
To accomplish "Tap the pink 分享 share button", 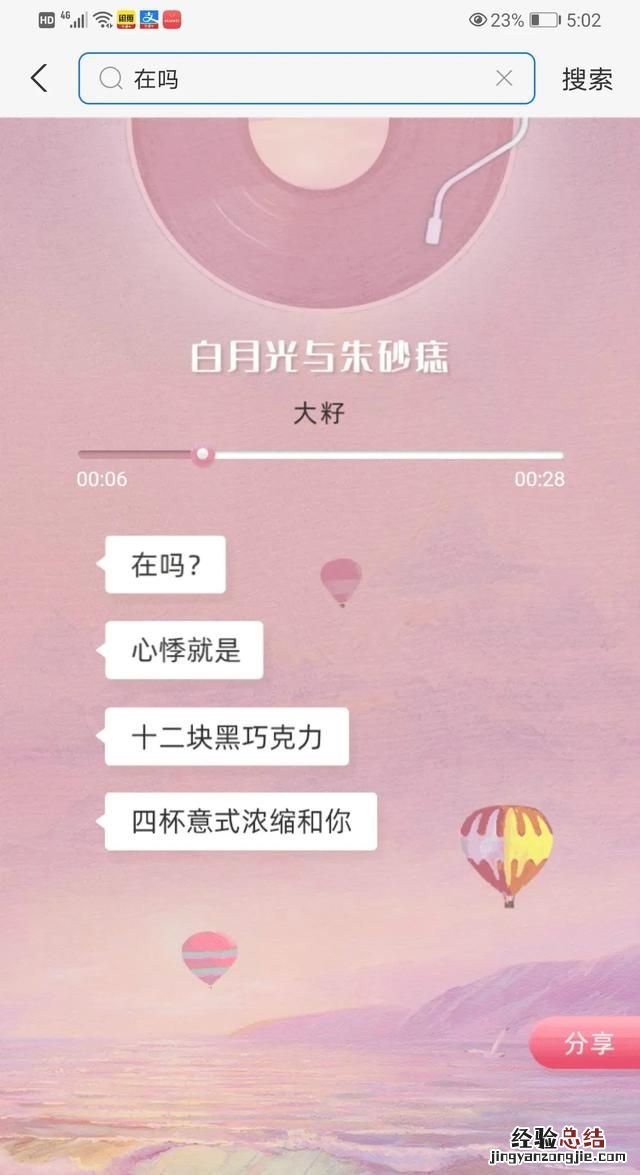I will pos(587,1043).
